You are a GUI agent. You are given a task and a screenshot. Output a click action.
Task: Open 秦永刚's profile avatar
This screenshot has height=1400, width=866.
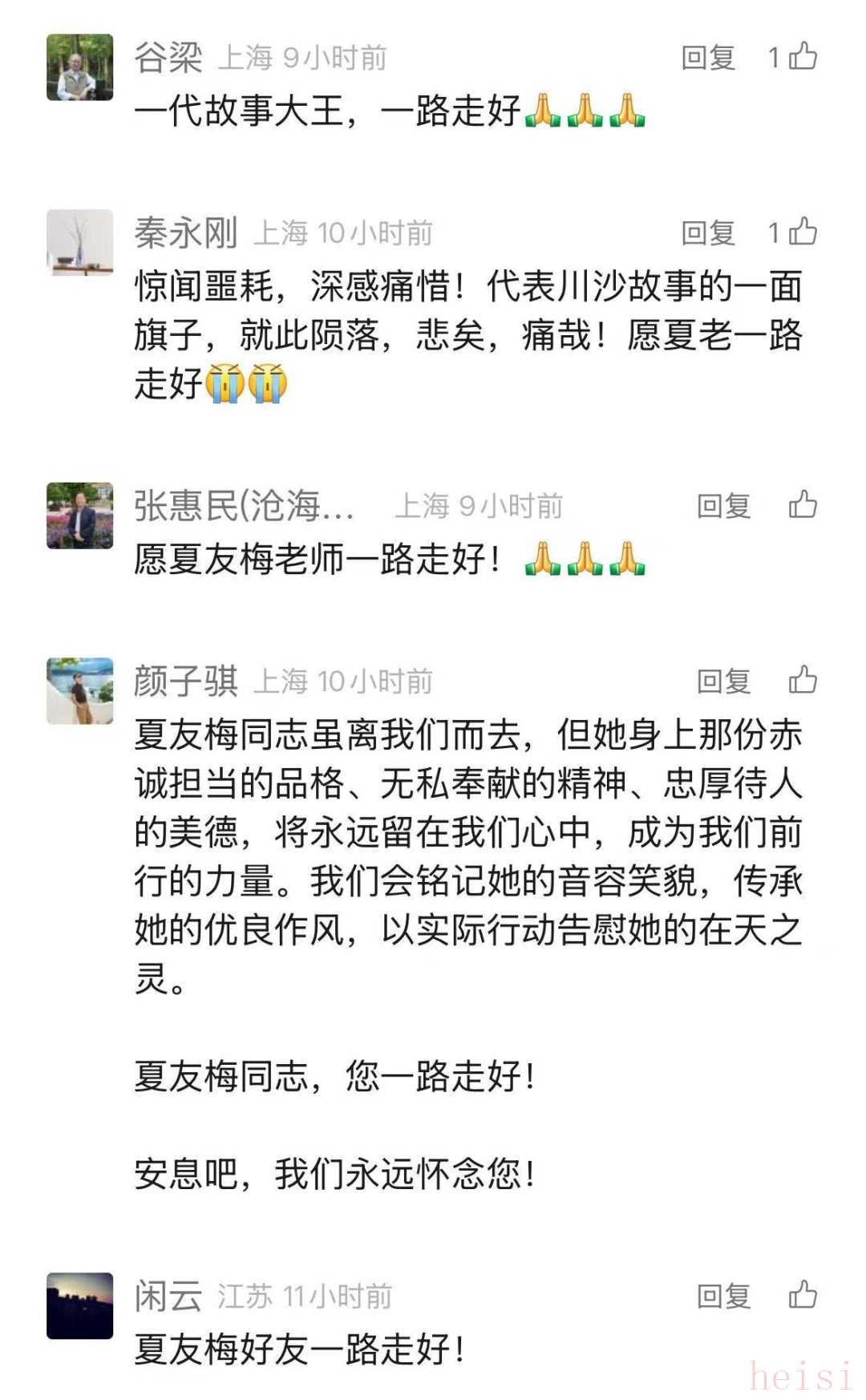pos(79,242)
